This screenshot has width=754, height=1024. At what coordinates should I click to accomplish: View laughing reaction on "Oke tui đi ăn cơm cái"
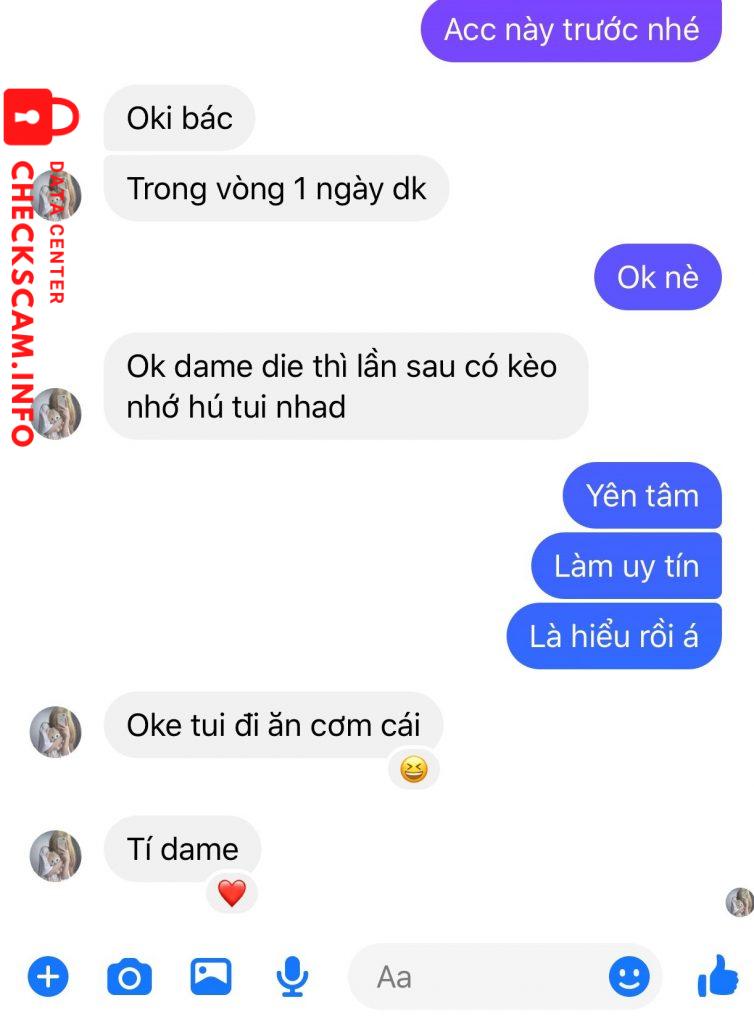tap(413, 769)
